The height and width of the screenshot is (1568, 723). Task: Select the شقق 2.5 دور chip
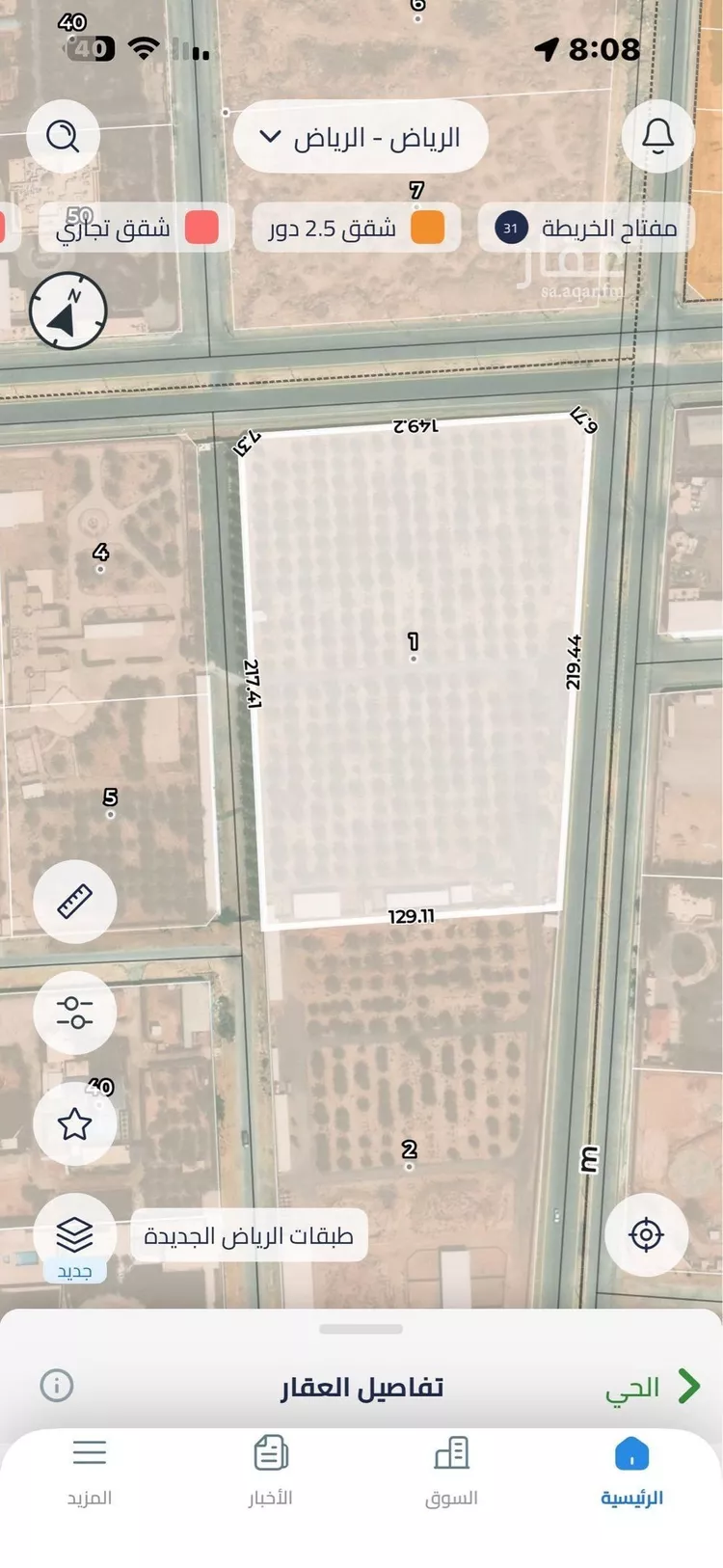356,229
